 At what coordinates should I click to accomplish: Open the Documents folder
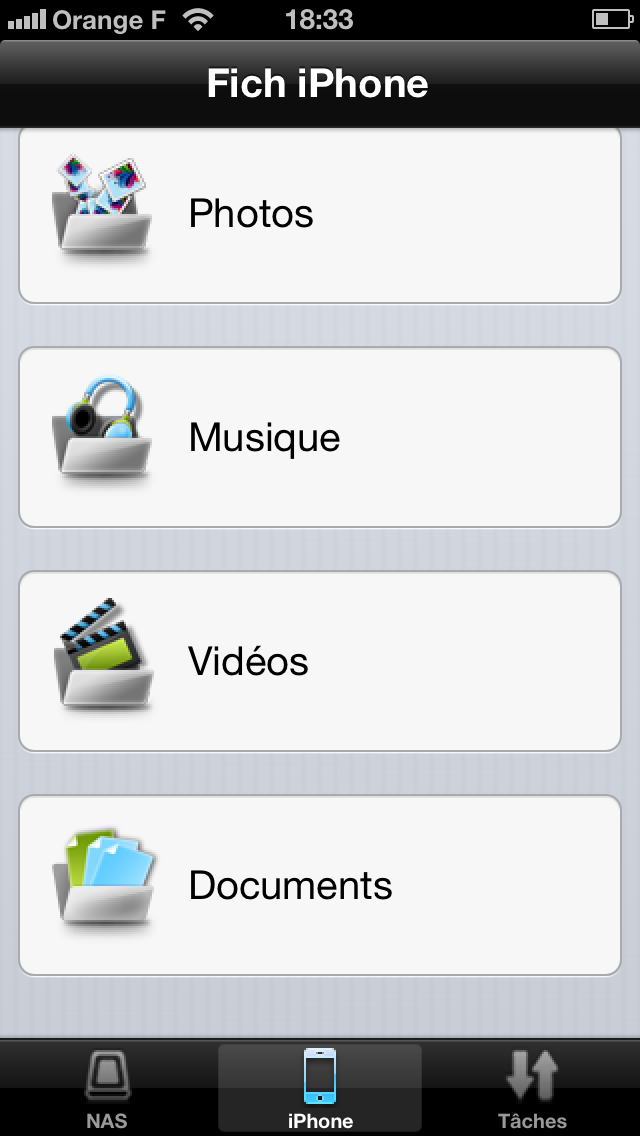coord(320,885)
